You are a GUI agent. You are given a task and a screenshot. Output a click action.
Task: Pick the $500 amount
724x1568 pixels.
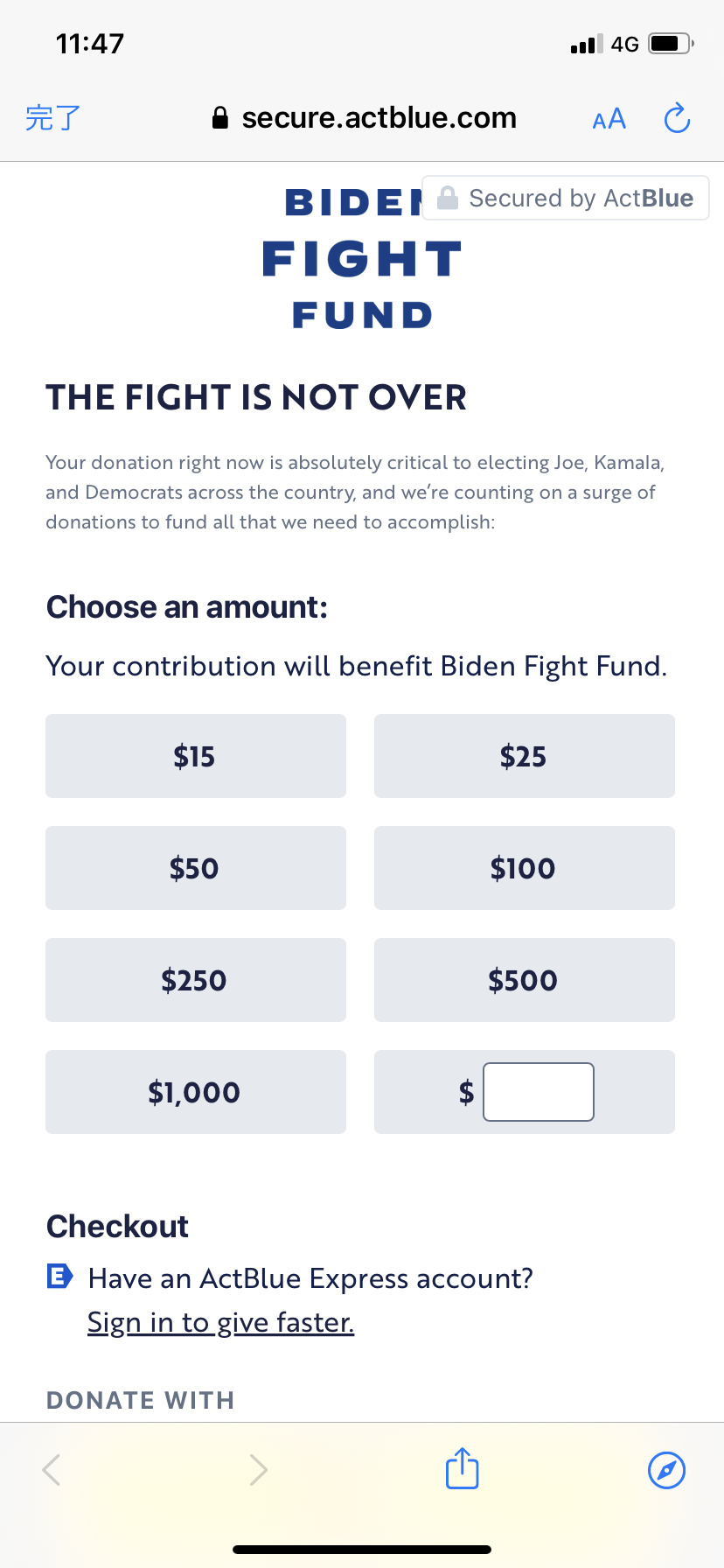524,980
